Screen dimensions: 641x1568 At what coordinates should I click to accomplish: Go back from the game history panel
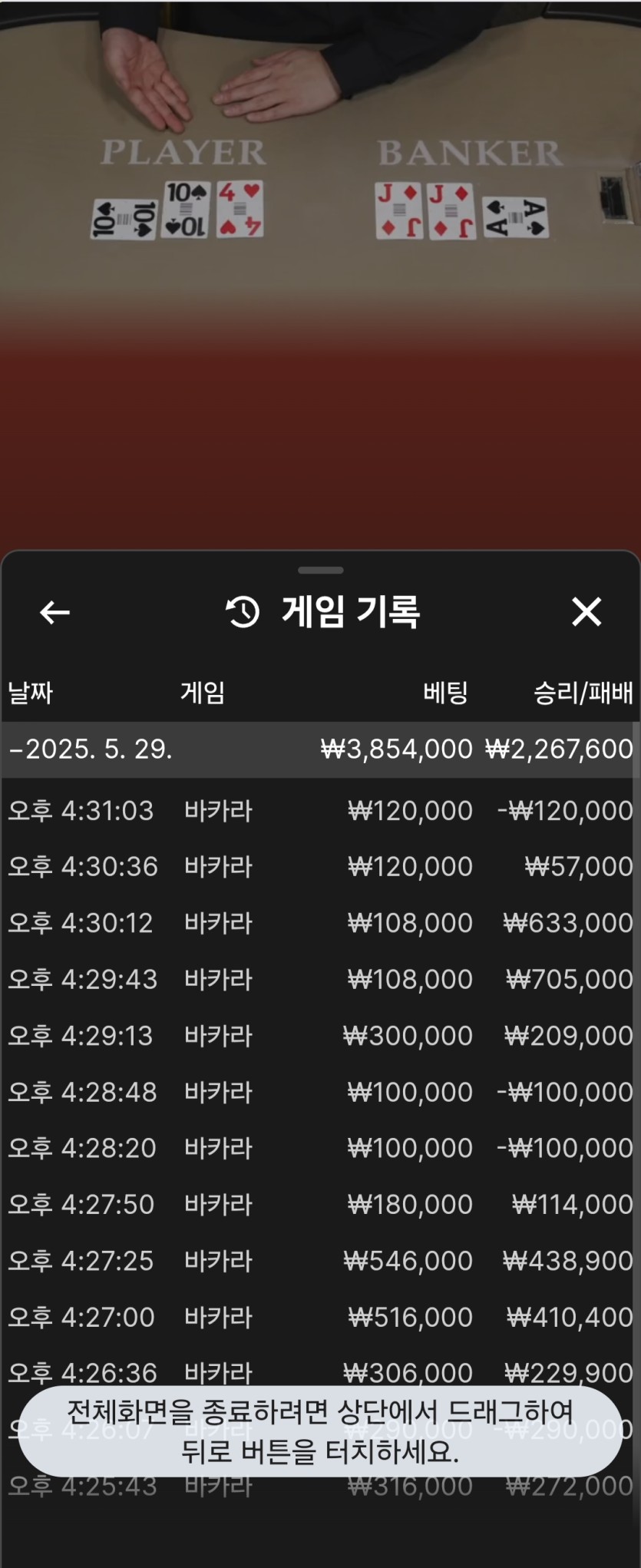[55, 612]
